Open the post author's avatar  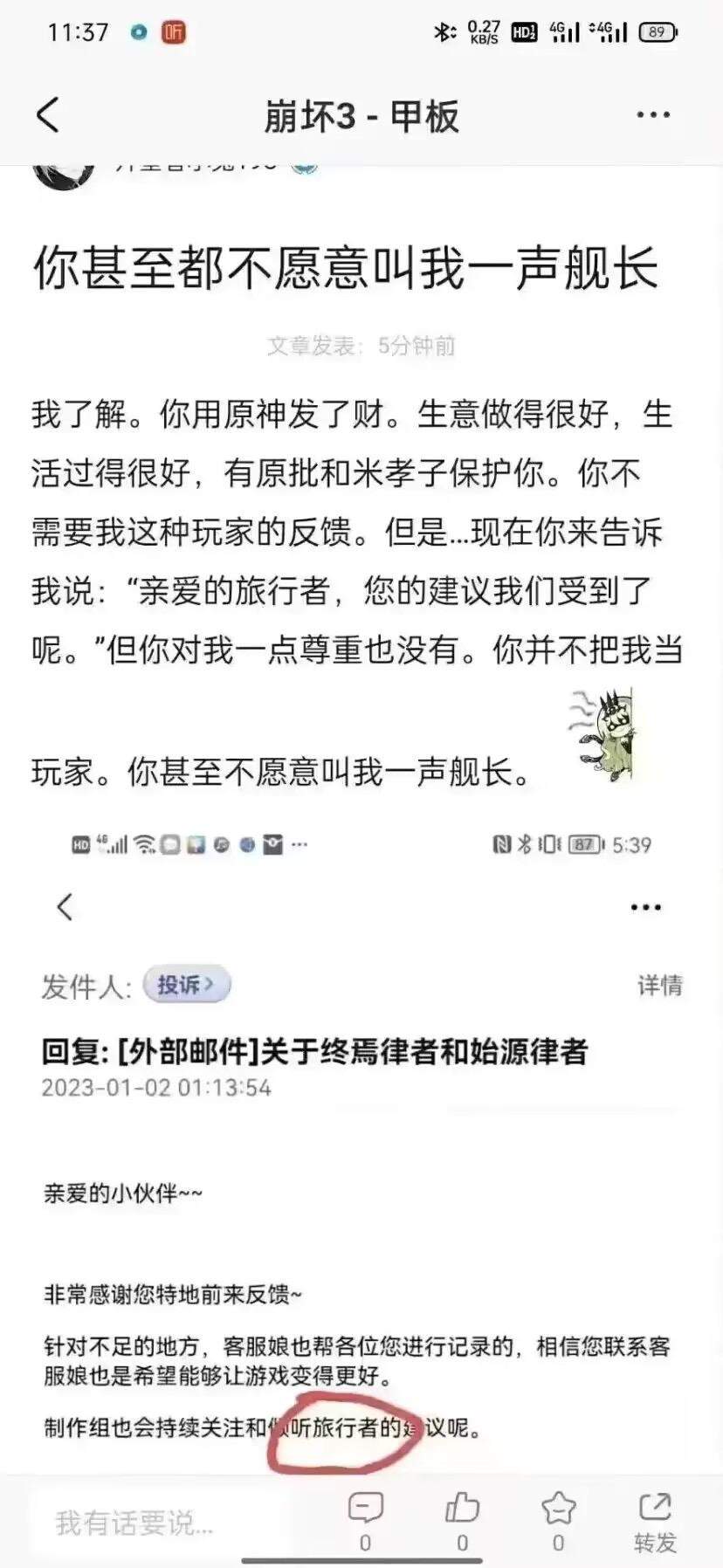[x=63, y=173]
